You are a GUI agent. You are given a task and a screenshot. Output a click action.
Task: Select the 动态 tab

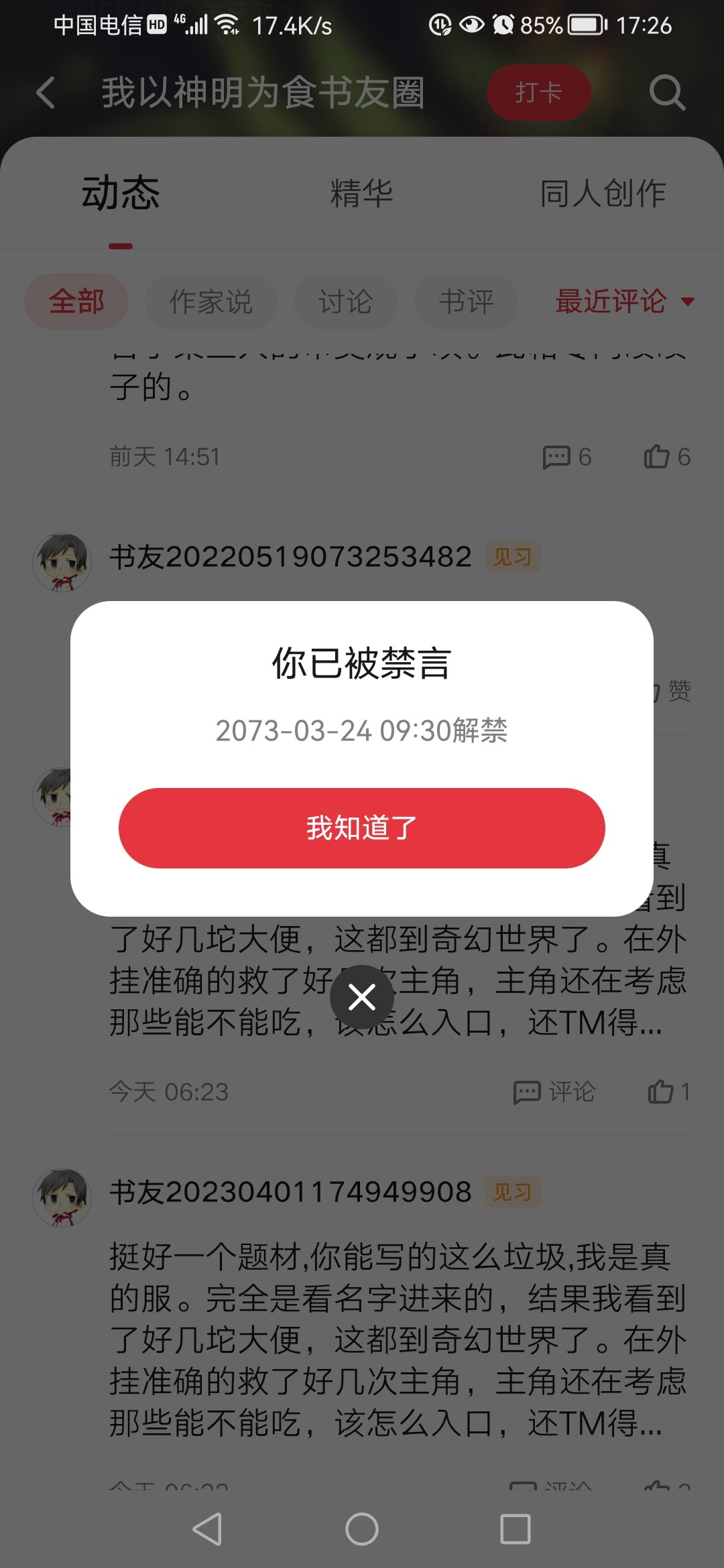pyautogui.click(x=121, y=194)
